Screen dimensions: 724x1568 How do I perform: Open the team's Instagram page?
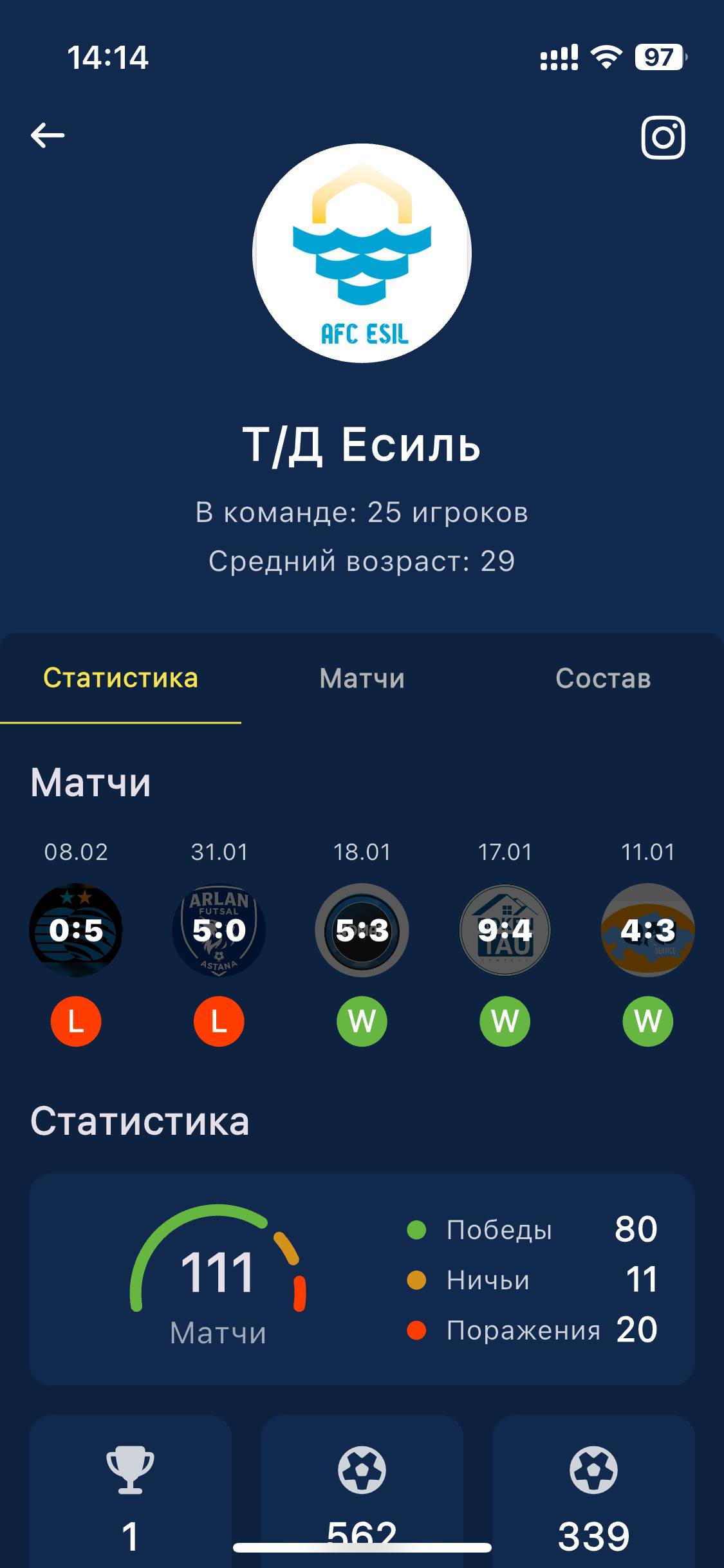coord(663,137)
